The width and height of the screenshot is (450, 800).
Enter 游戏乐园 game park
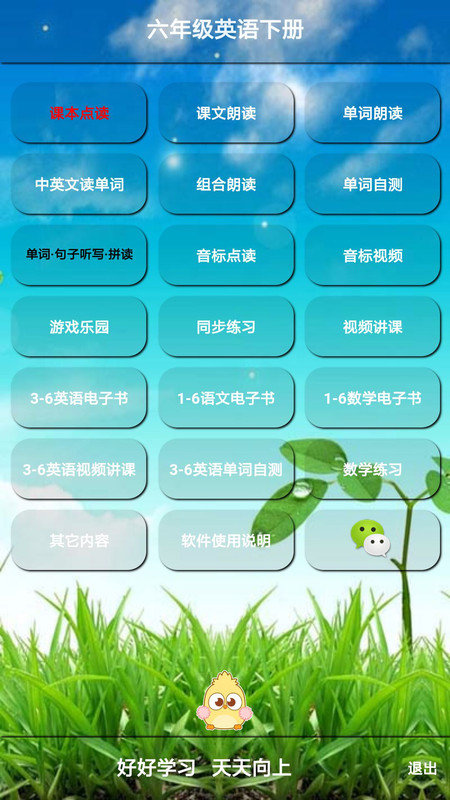click(79, 327)
